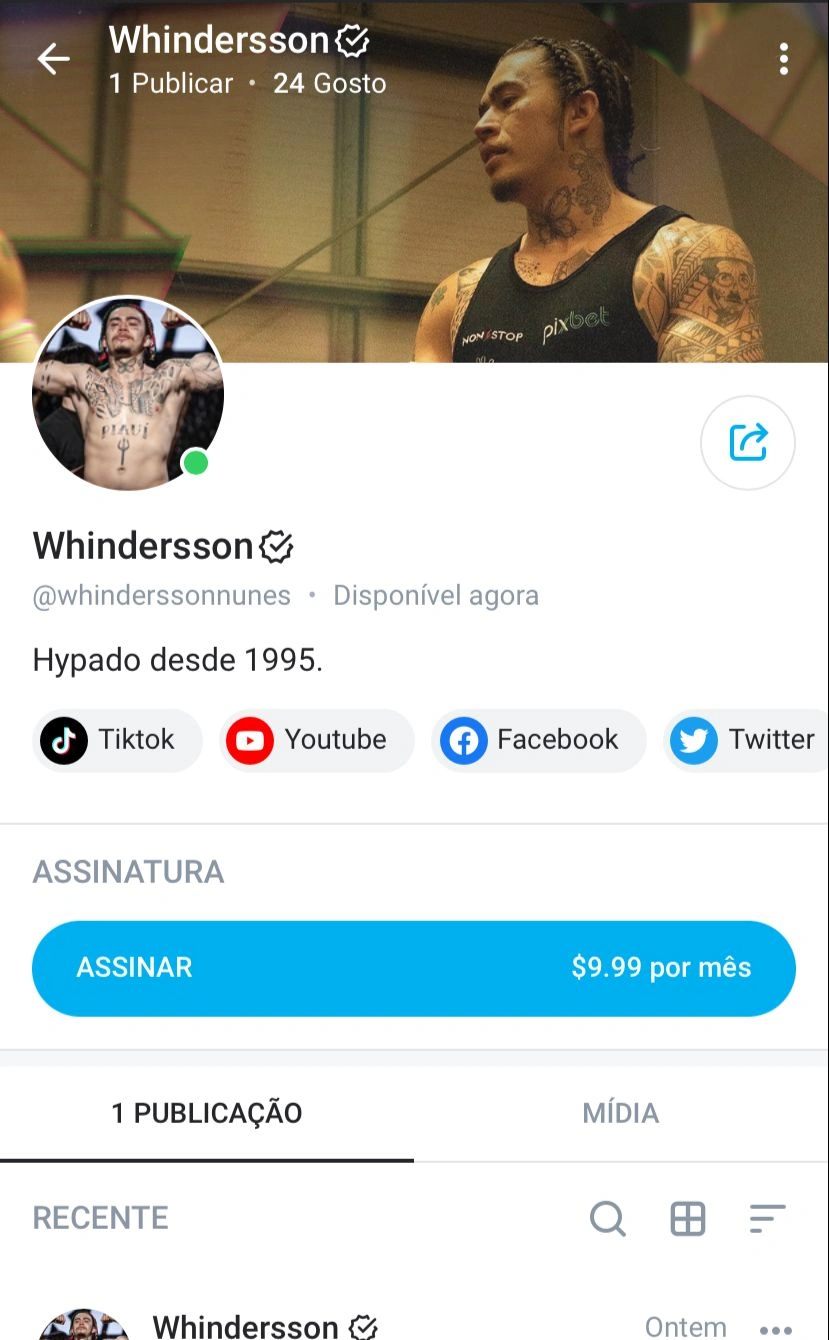
Task: Change posts to grid view
Action: pyautogui.click(x=687, y=1218)
